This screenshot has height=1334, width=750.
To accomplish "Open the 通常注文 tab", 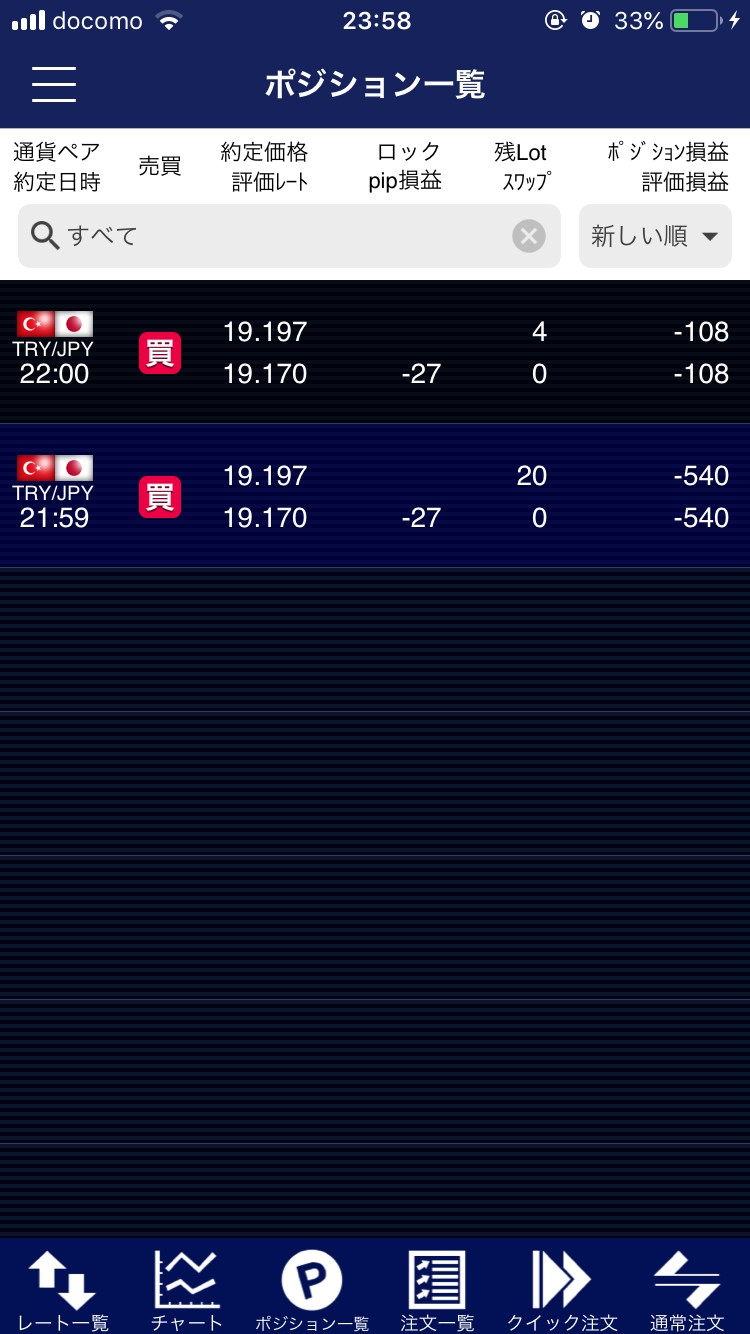I will click(x=687, y=1288).
